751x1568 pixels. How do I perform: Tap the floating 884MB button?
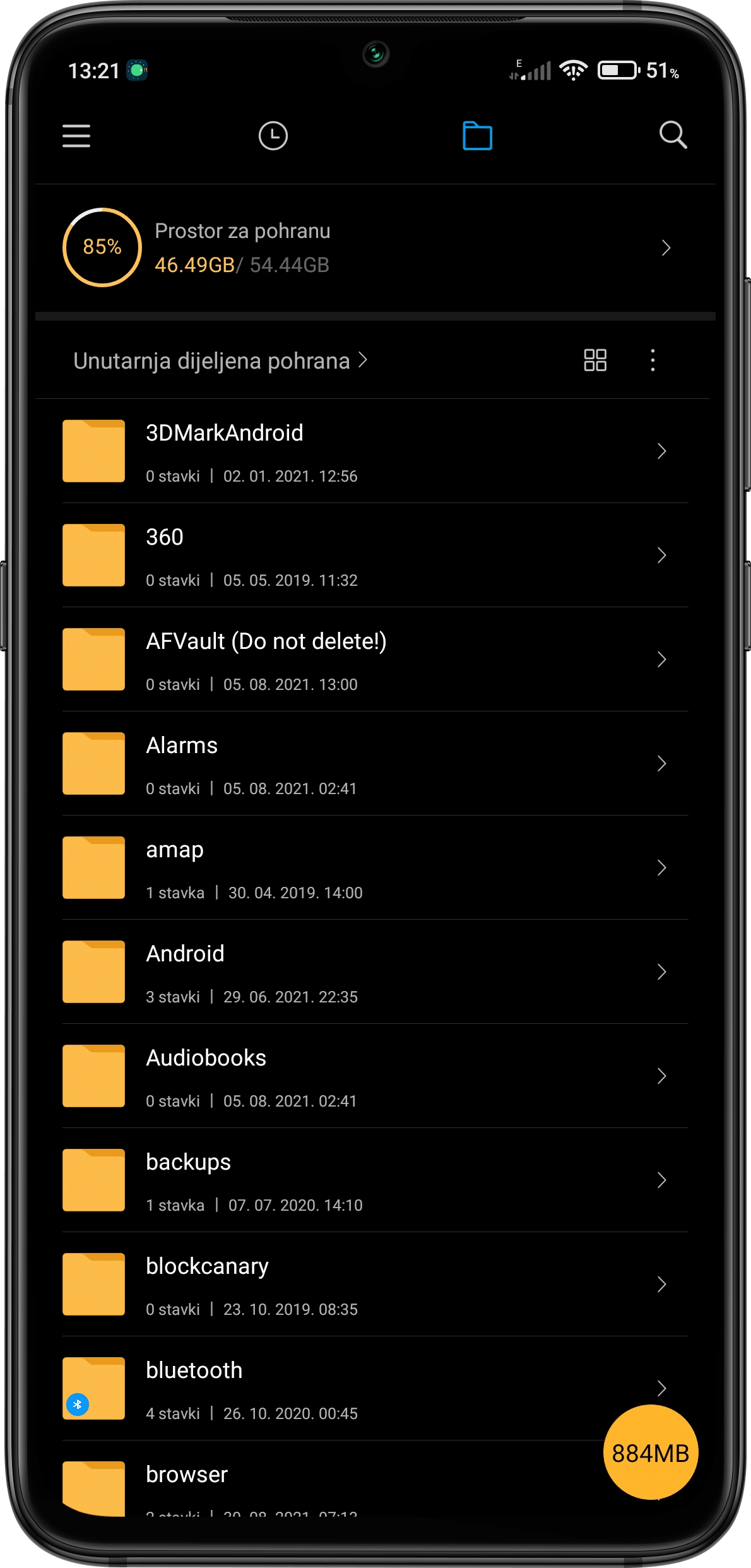650,1452
